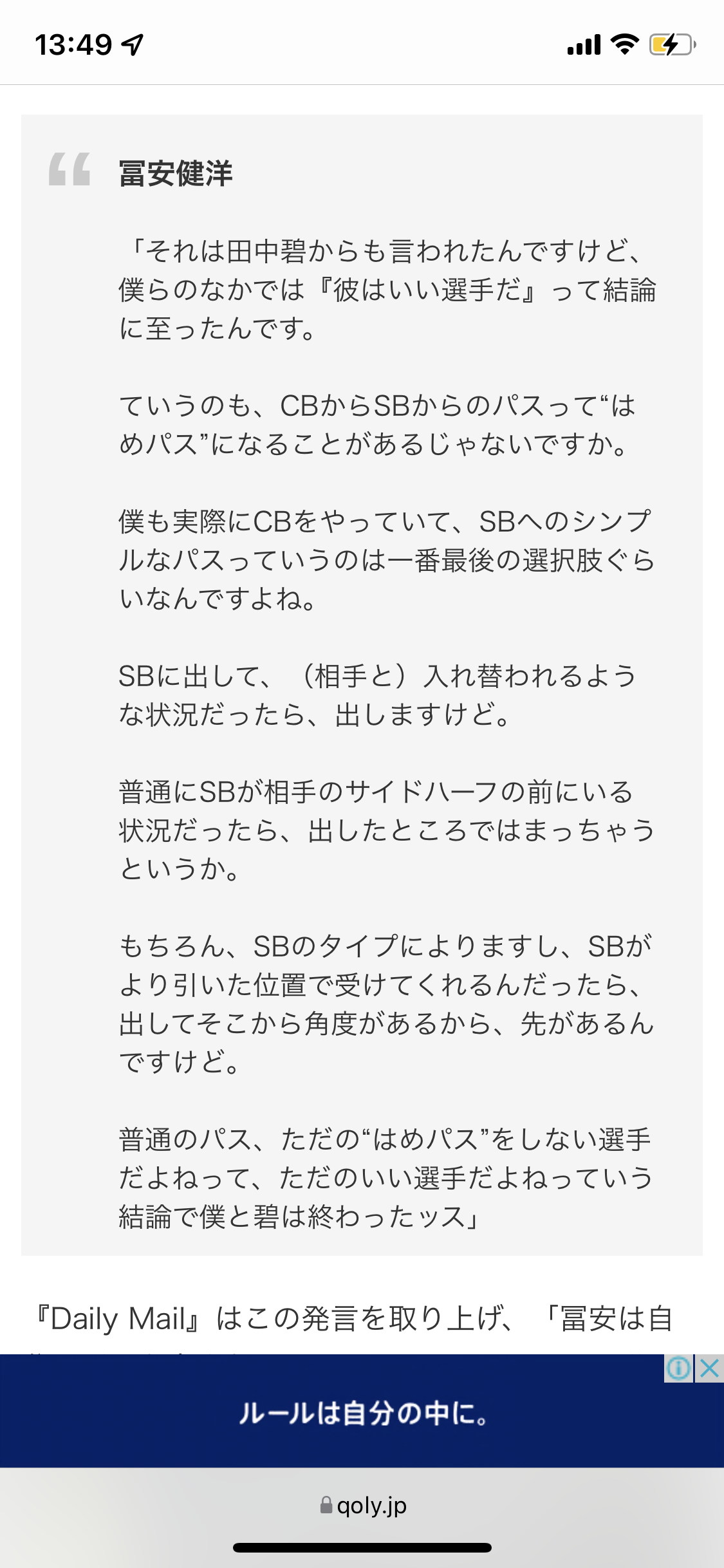Close the banner ad with X
Image resolution: width=724 pixels, height=1568 pixels.
point(709,1368)
